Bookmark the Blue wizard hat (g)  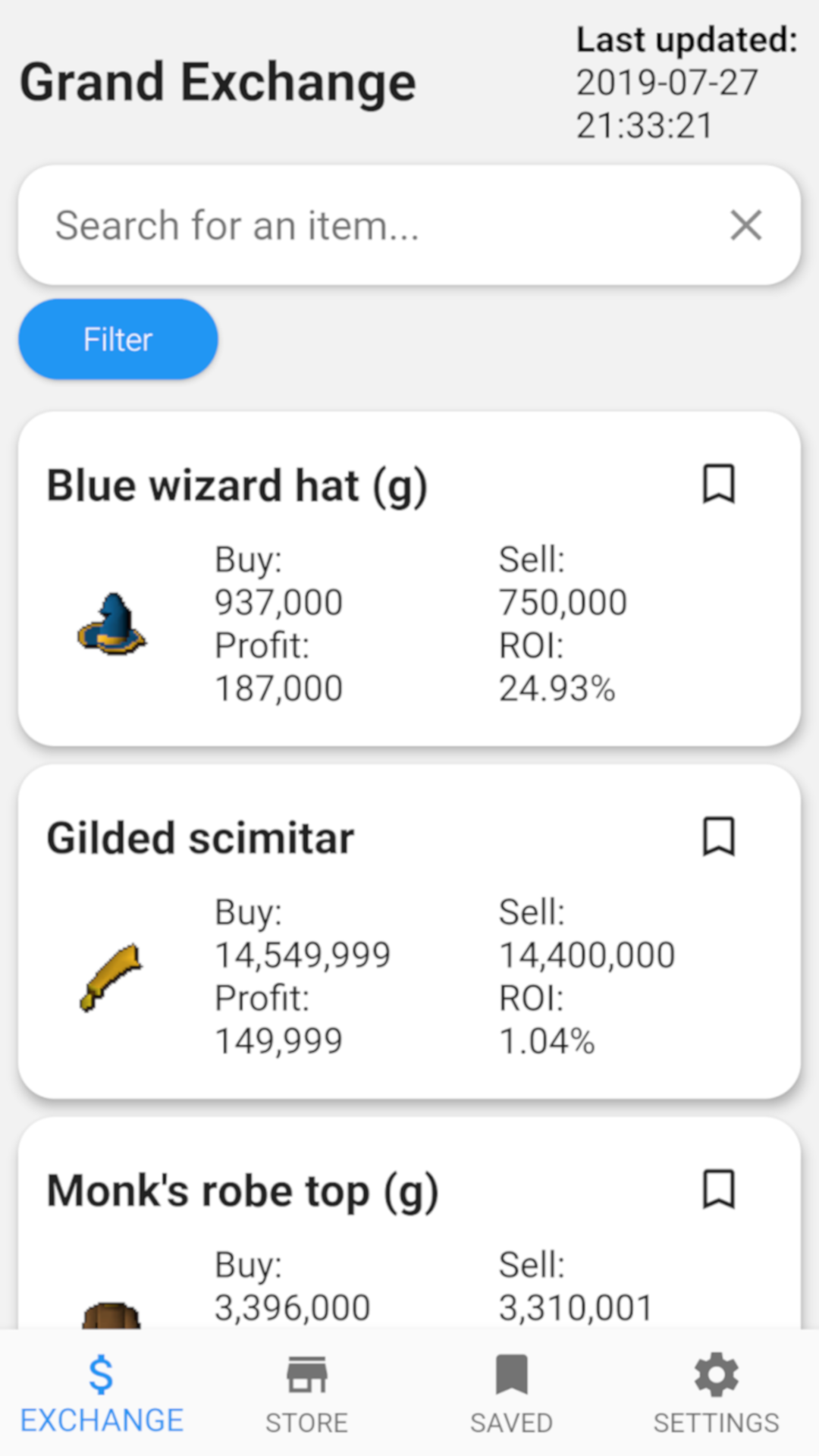(719, 484)
